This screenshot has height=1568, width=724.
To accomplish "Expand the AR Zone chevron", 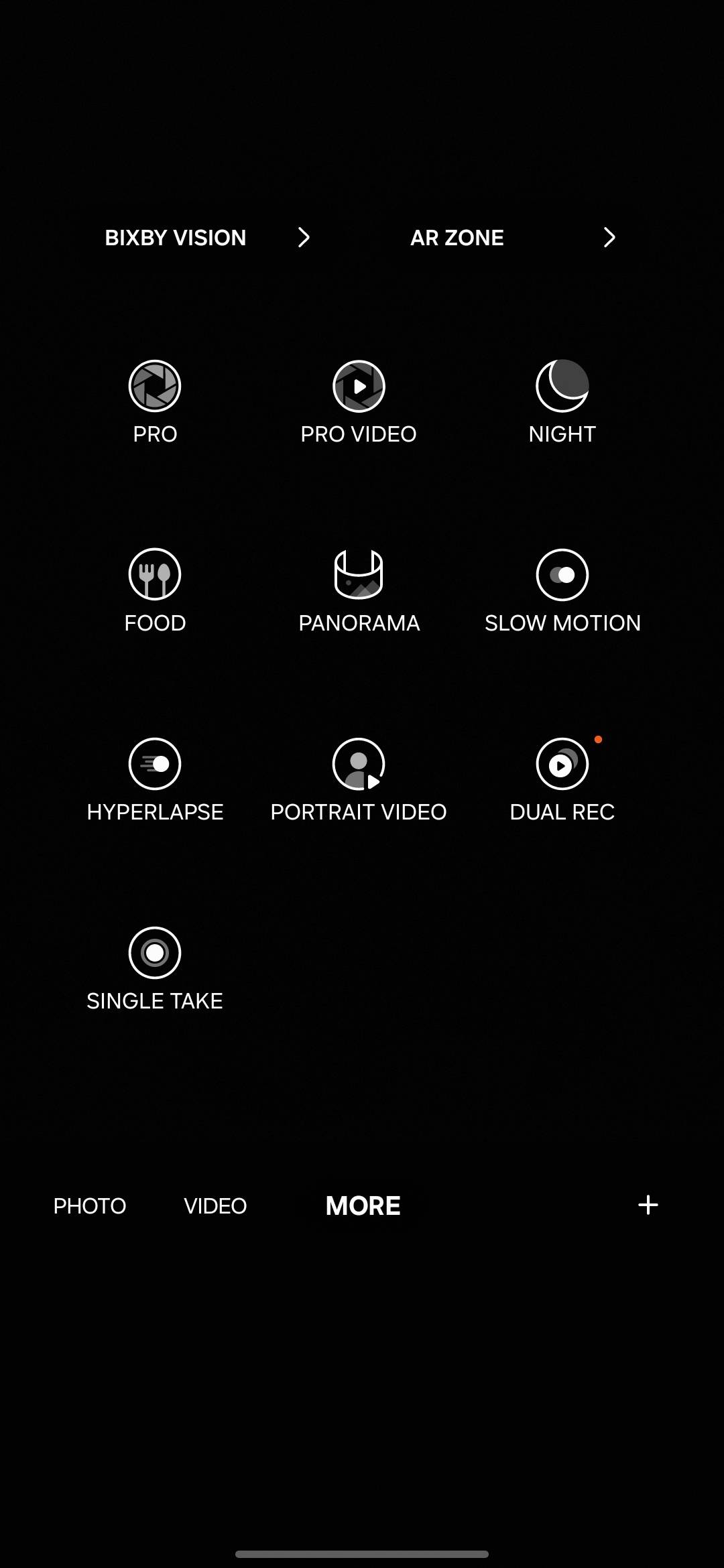I will [x=609, y=237].
